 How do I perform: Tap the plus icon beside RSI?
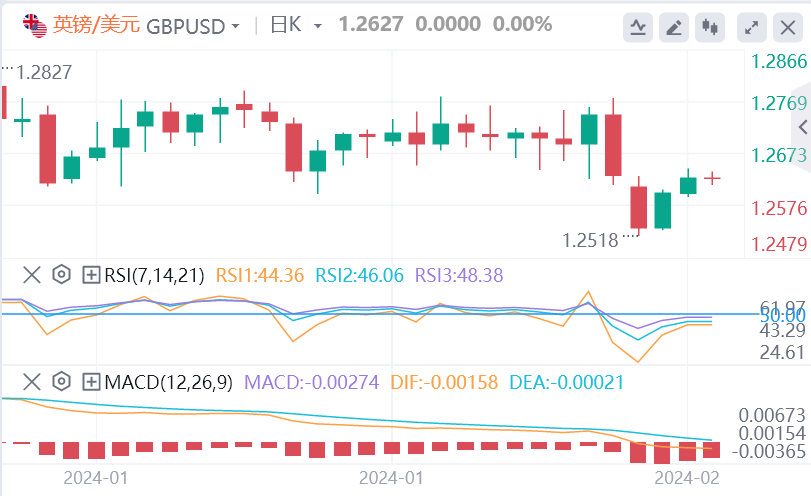(x=90, y=274)
